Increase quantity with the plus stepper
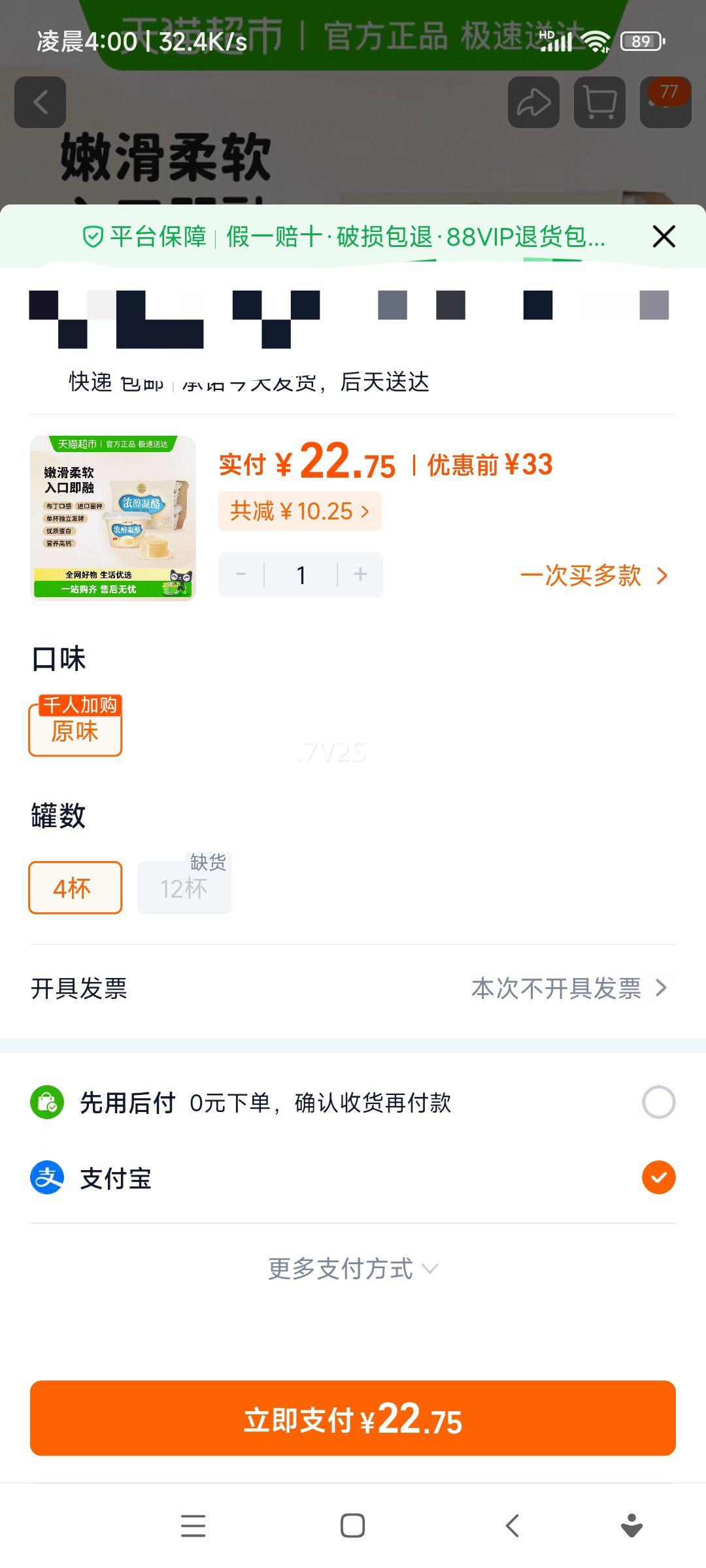 click(x=360, y=575)
